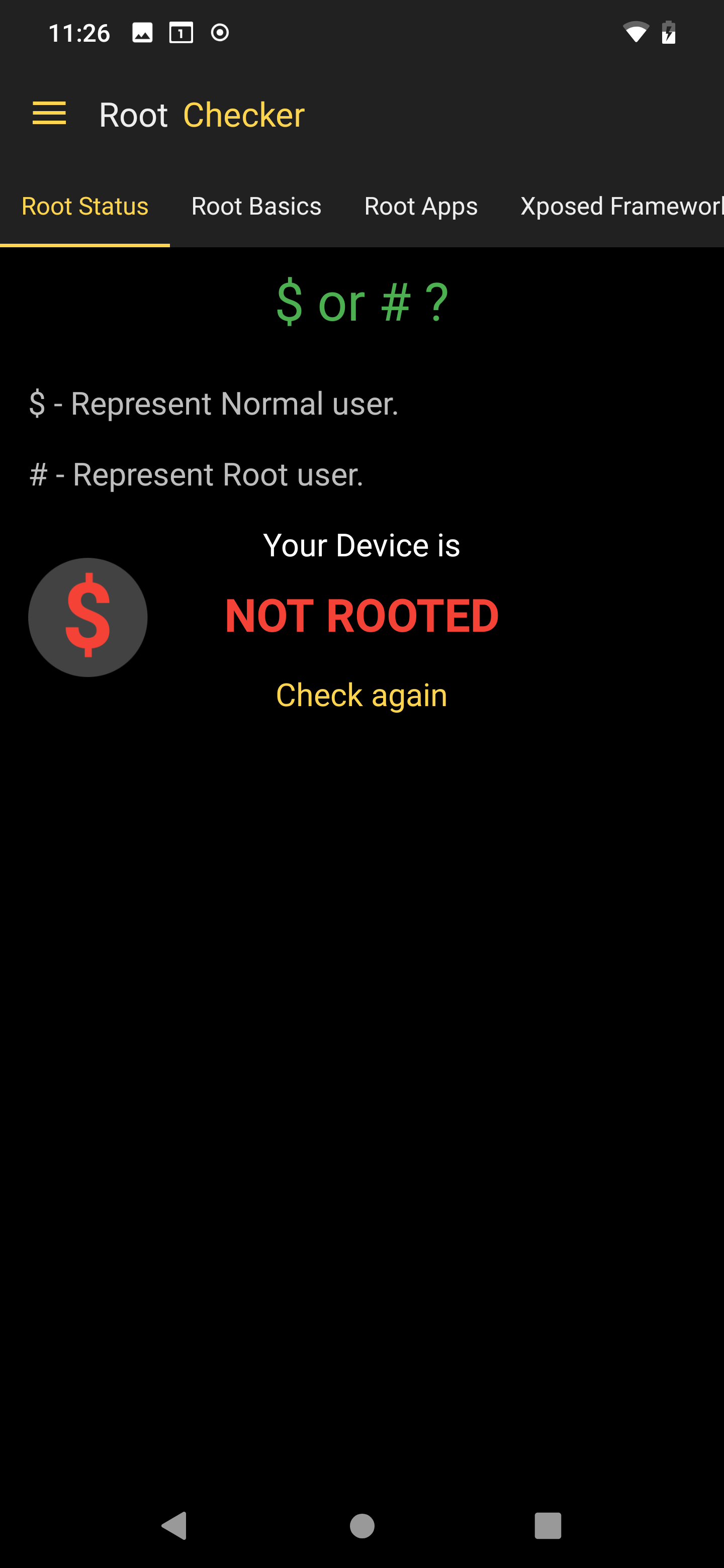This screenshot has height=1568, width=724.
Task: Tap Check again to re-verify root
Action: 361,694
